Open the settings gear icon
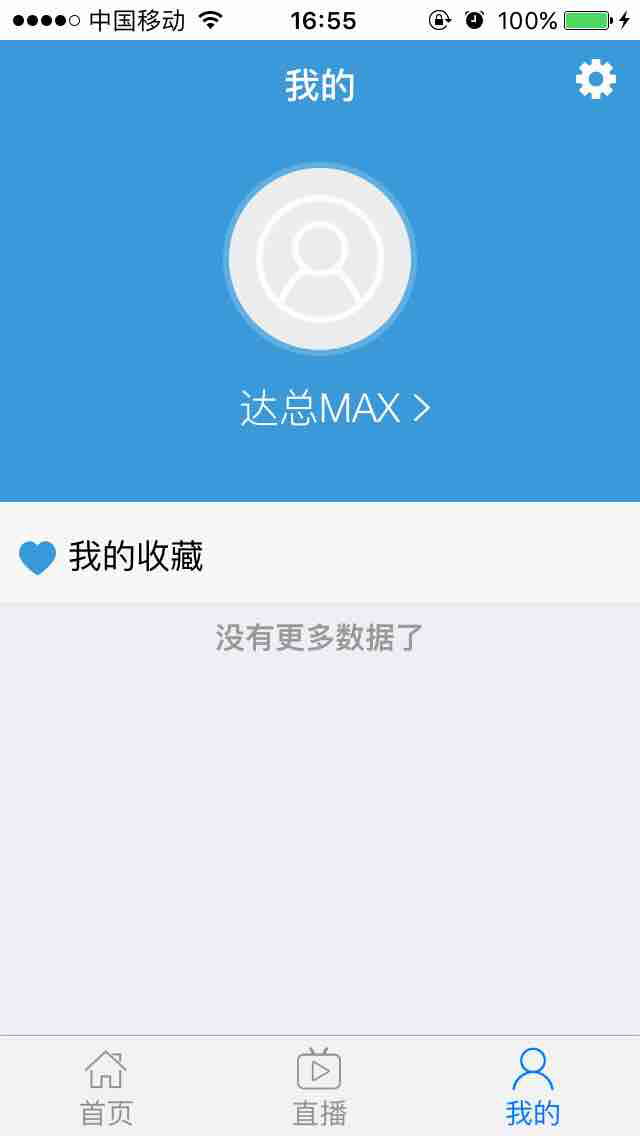 click(x=596, y=79)
